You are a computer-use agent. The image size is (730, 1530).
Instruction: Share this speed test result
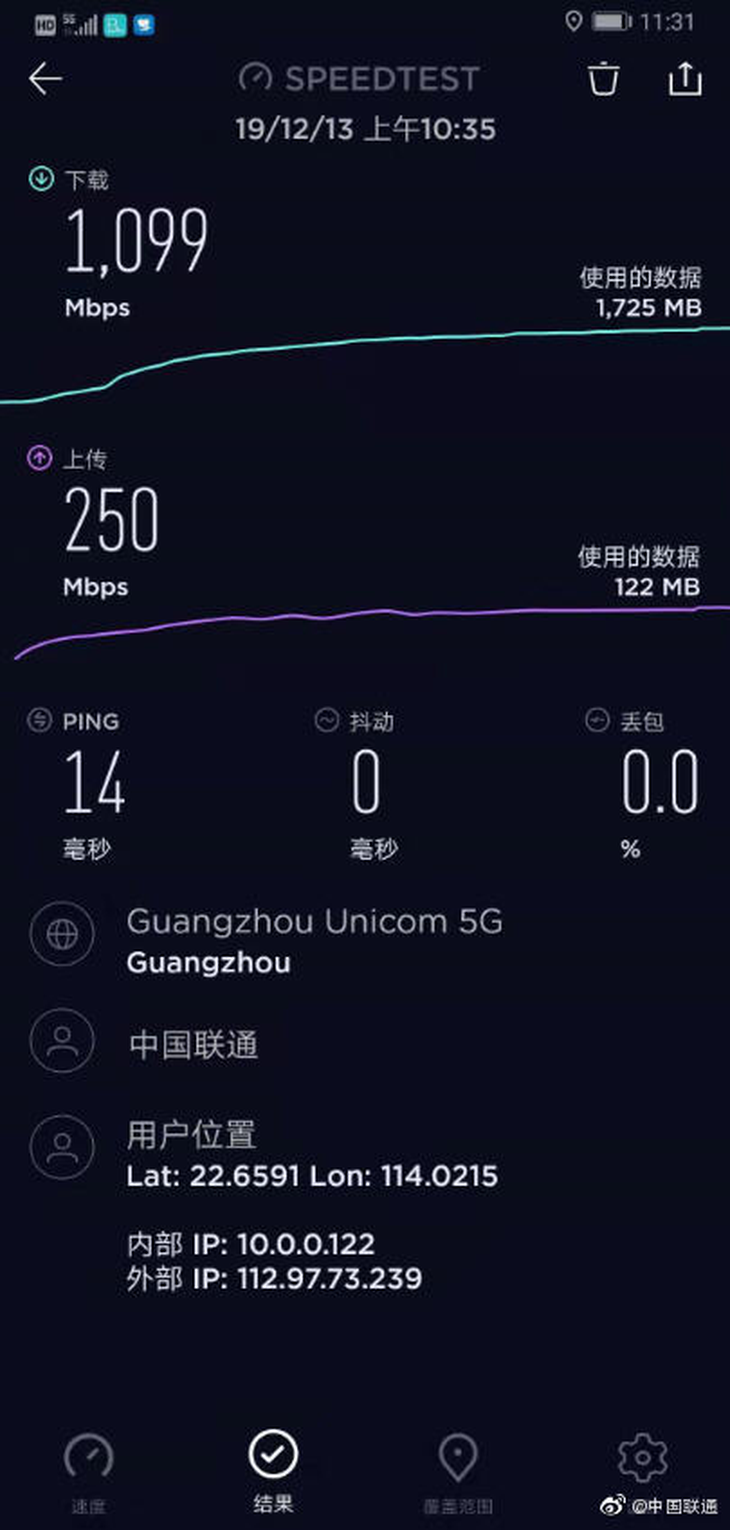pos(684,78)
